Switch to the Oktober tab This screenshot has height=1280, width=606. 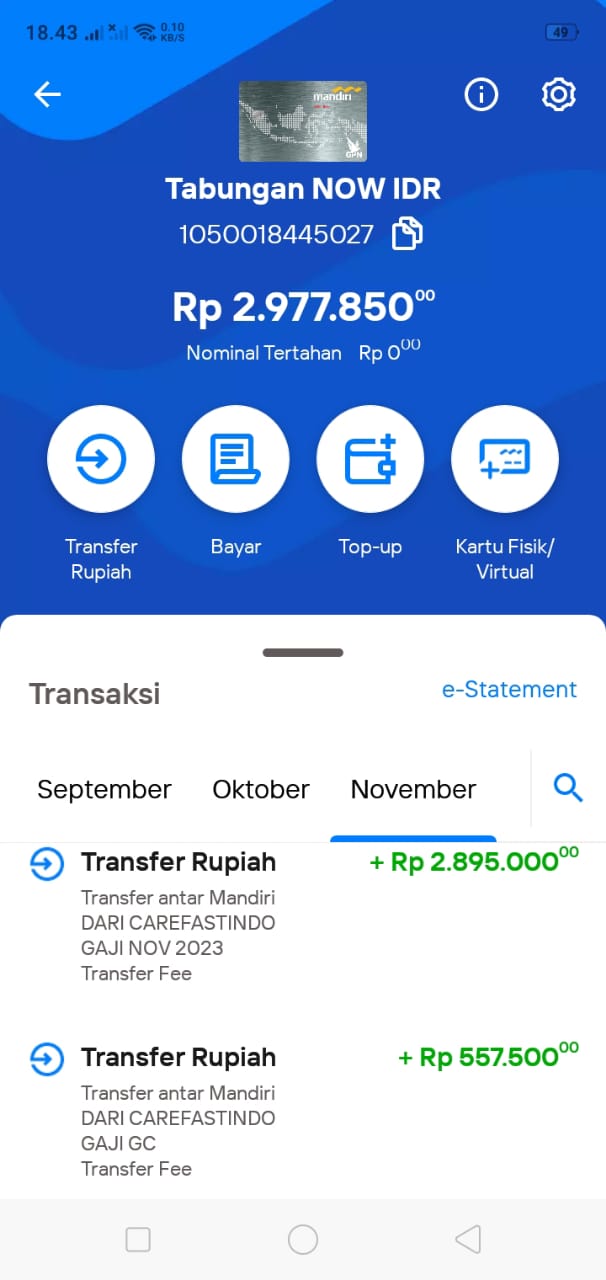click(261, 789)
